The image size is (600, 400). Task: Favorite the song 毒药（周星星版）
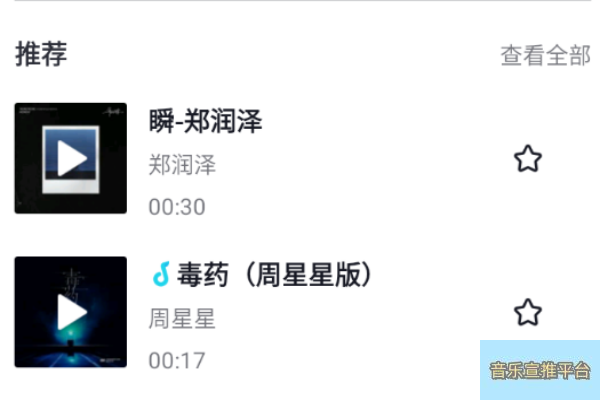[x=528, y=313]
